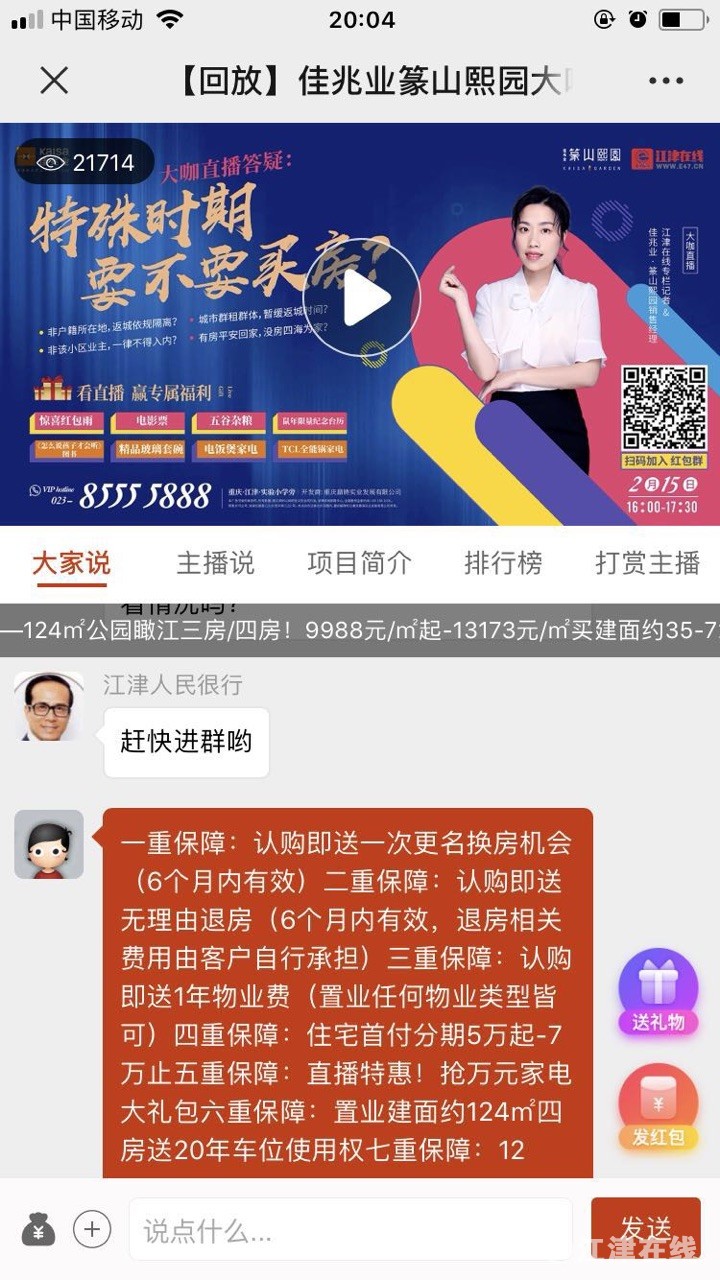
Task: Close the live replay page
Action: [54, 80]
